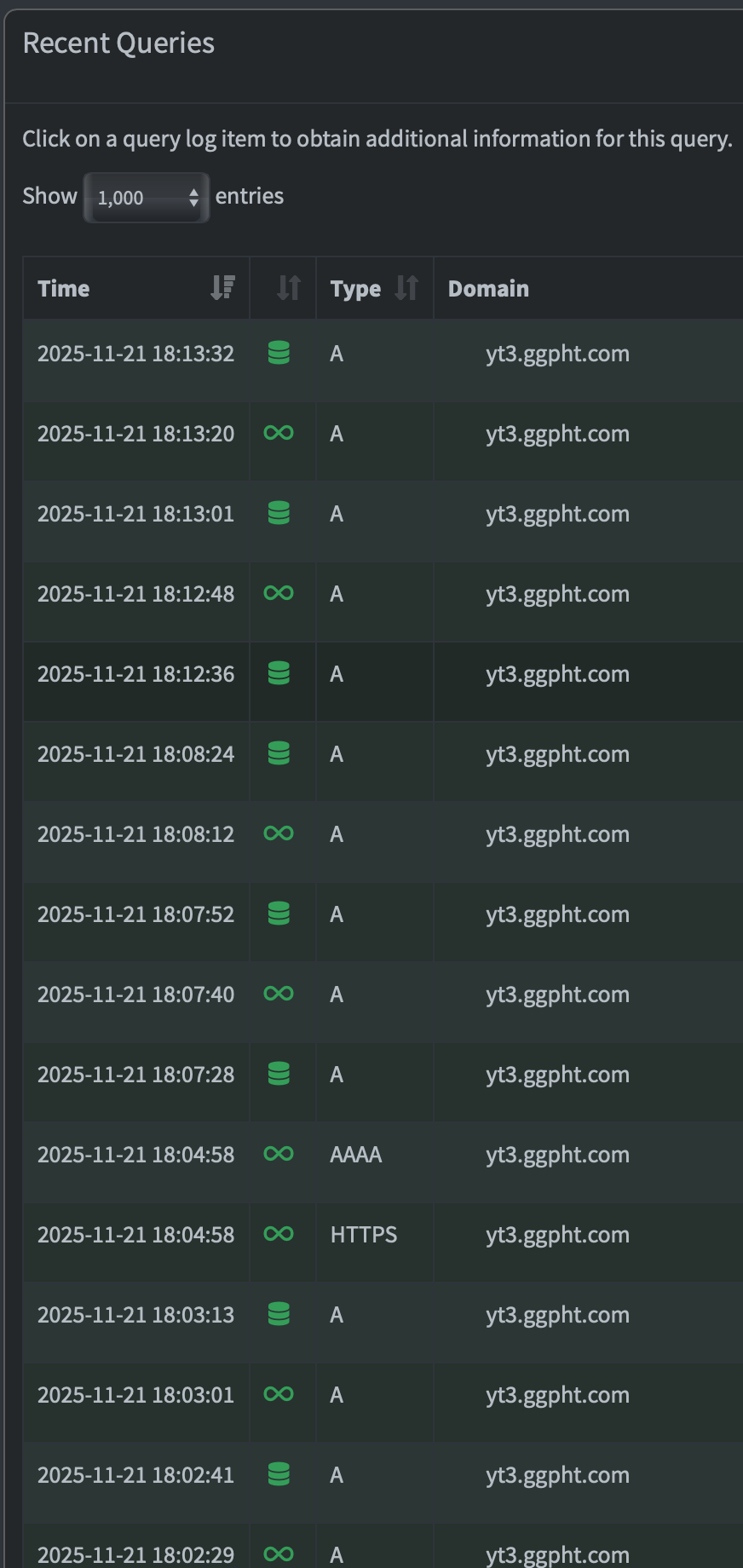Open the query logged at 18:07:28
The image size is (743, 1568).
tap(136, 1075)
